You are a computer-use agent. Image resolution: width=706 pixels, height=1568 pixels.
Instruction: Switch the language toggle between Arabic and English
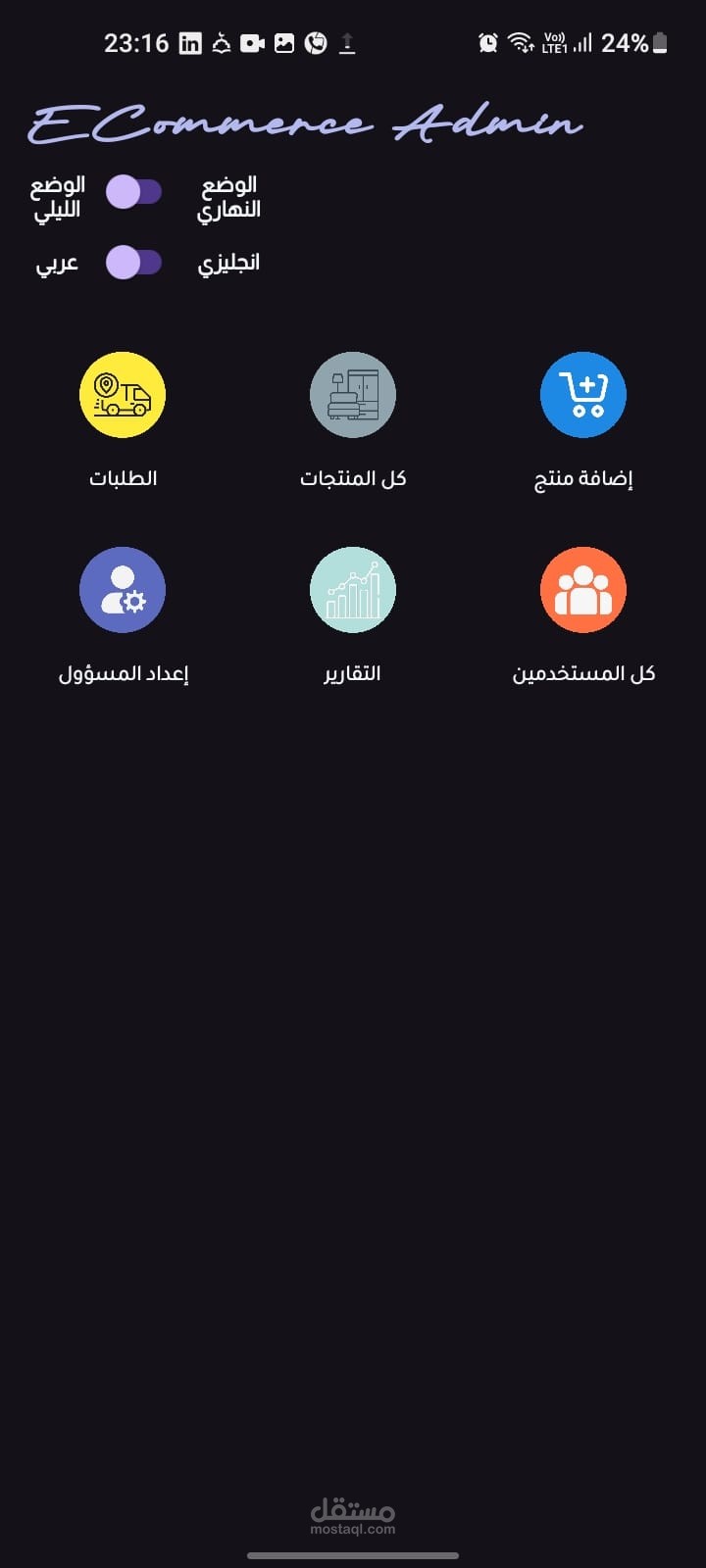(134, 263)
